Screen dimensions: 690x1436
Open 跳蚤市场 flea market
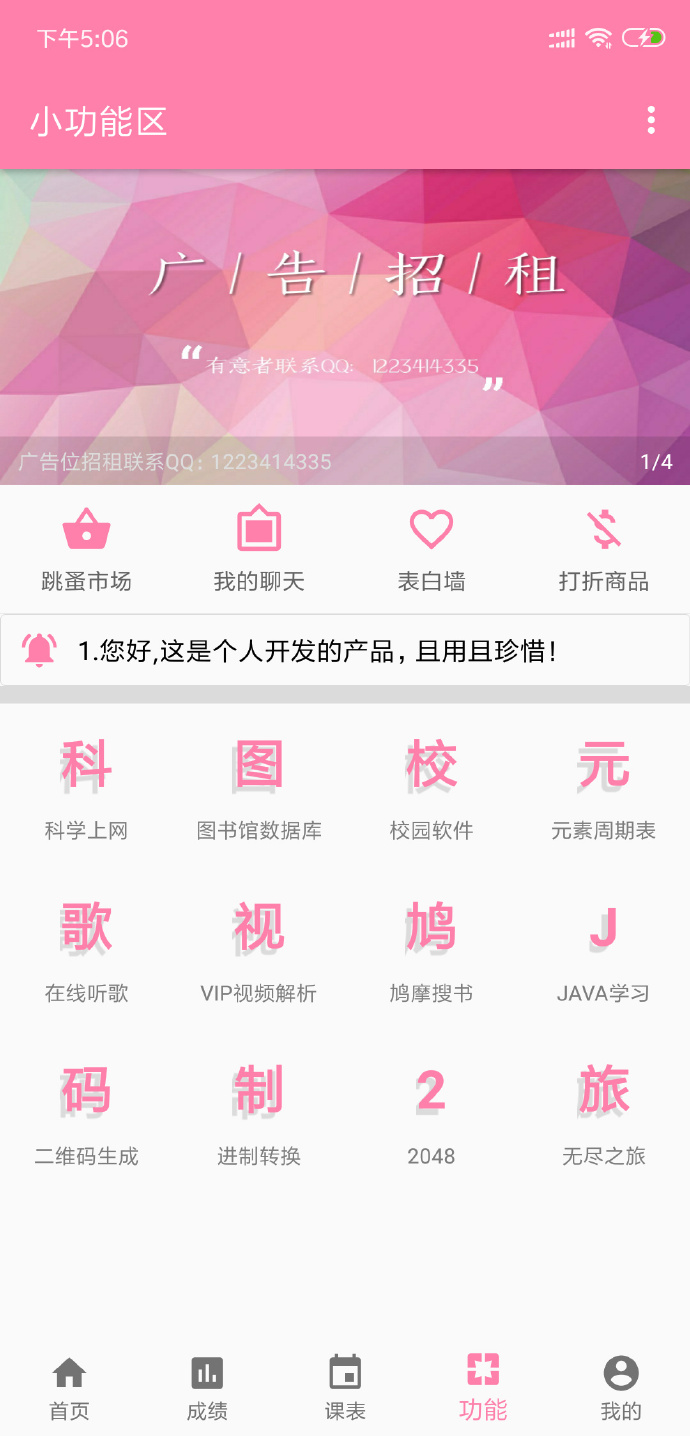point(86,549)
